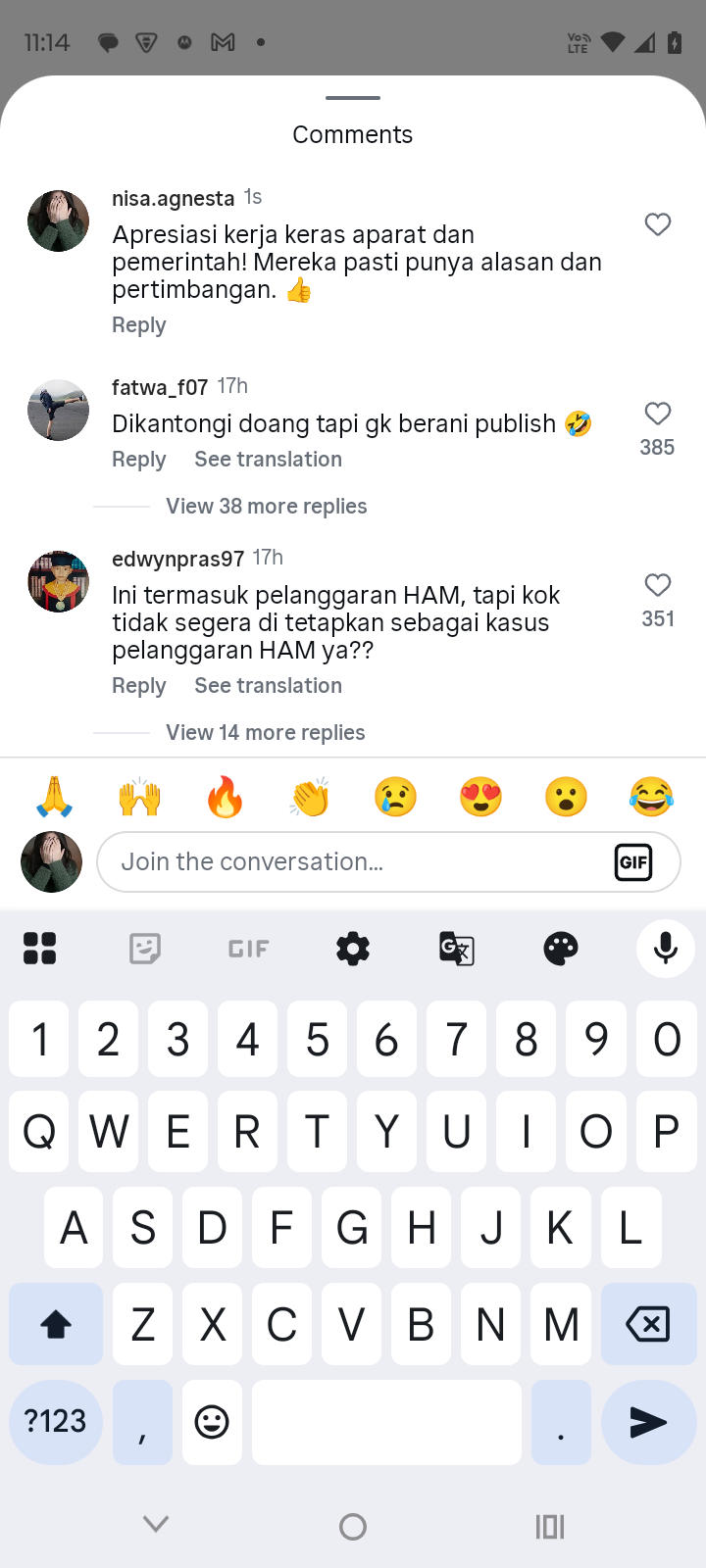Like edwynpras97's comment
Screen dimensions: 706x1568
pos(657,585)
